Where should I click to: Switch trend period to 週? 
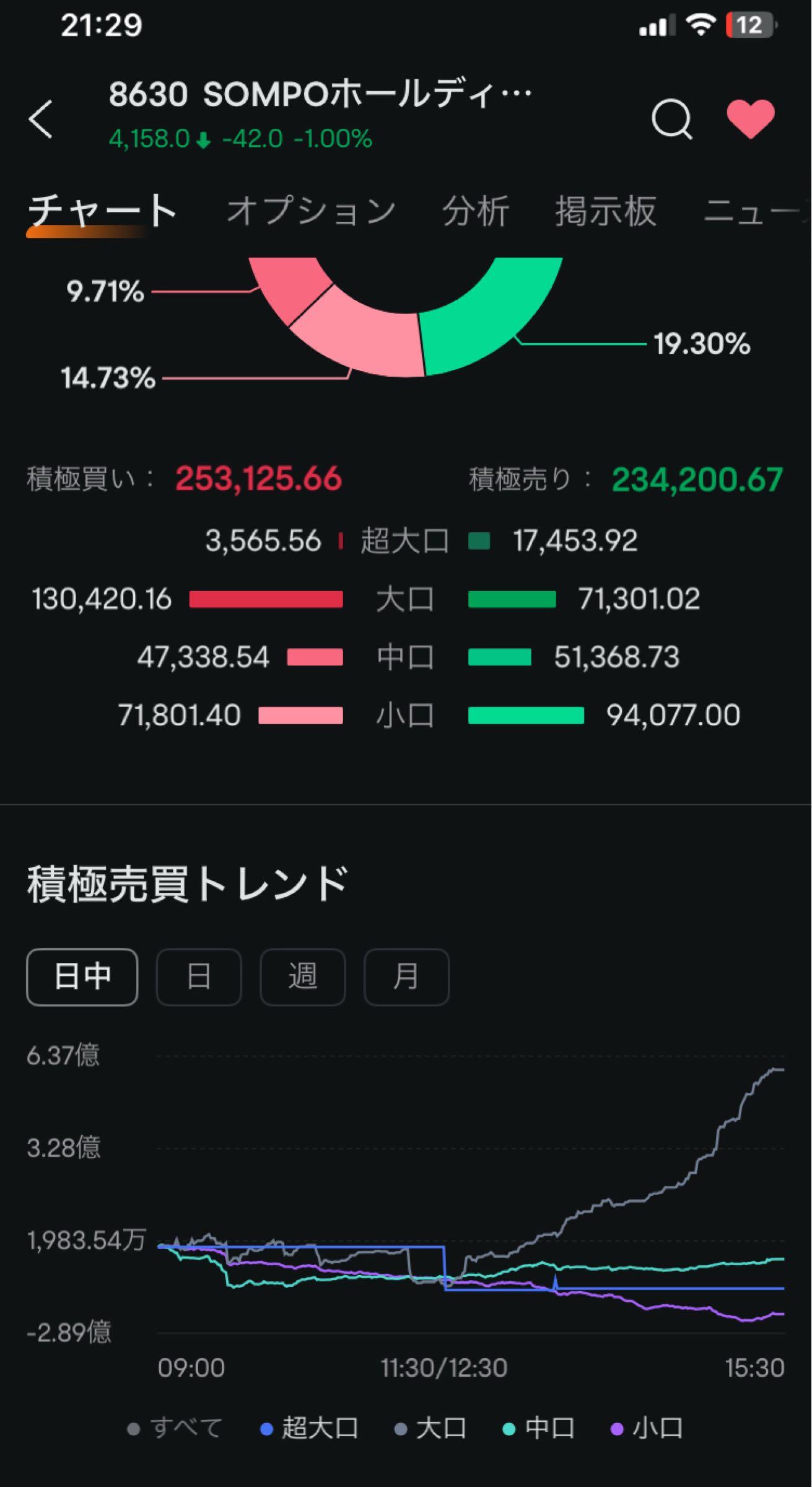coord(302,977)
